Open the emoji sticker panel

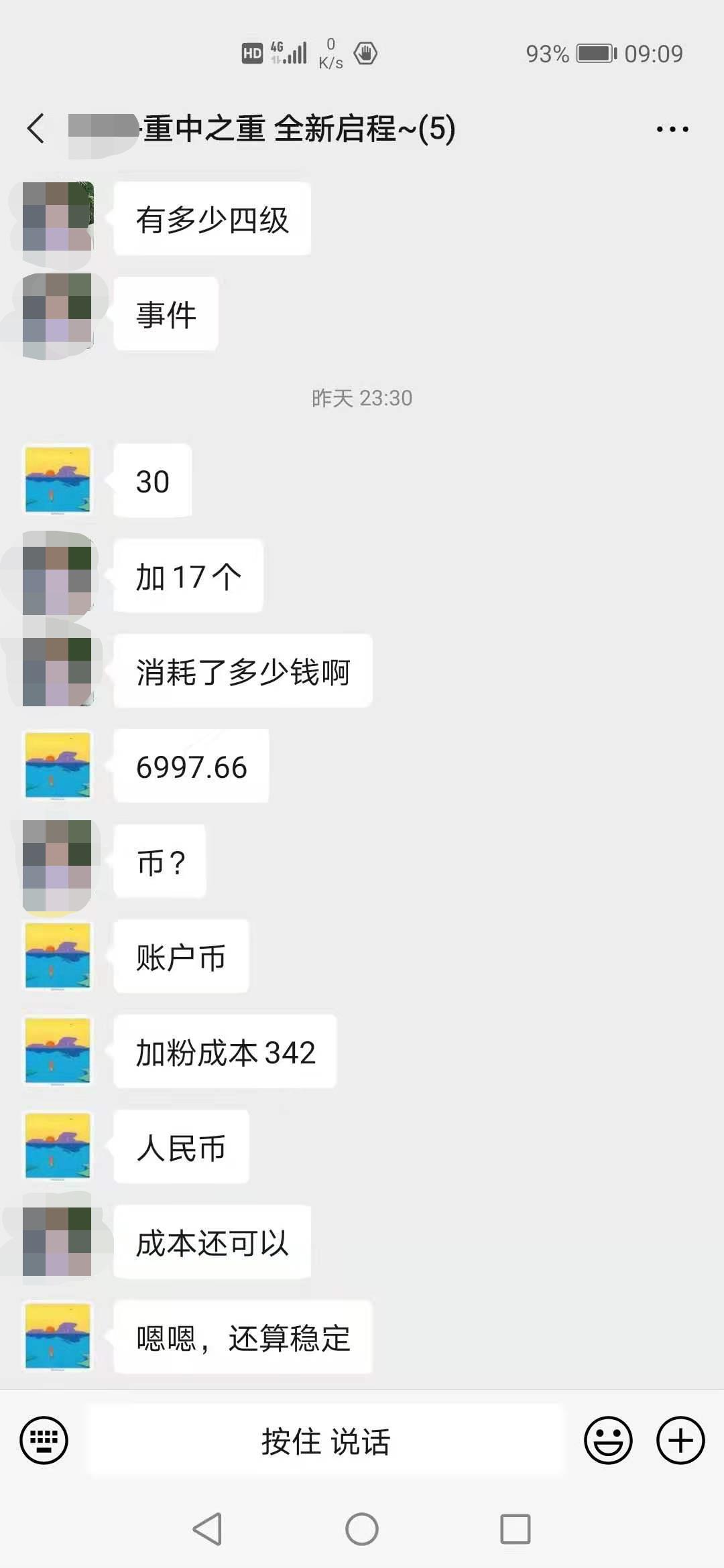click(608, 1441)
